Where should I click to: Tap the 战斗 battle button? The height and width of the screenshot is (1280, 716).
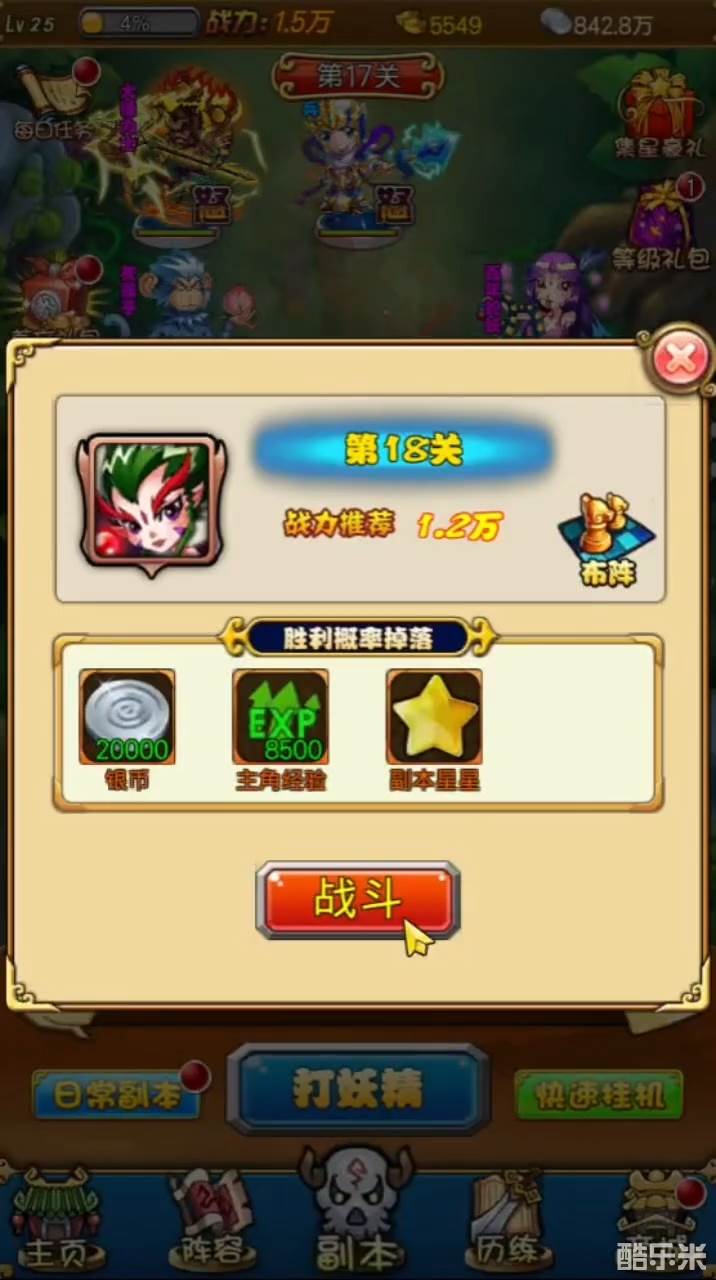tap(358, 901)
